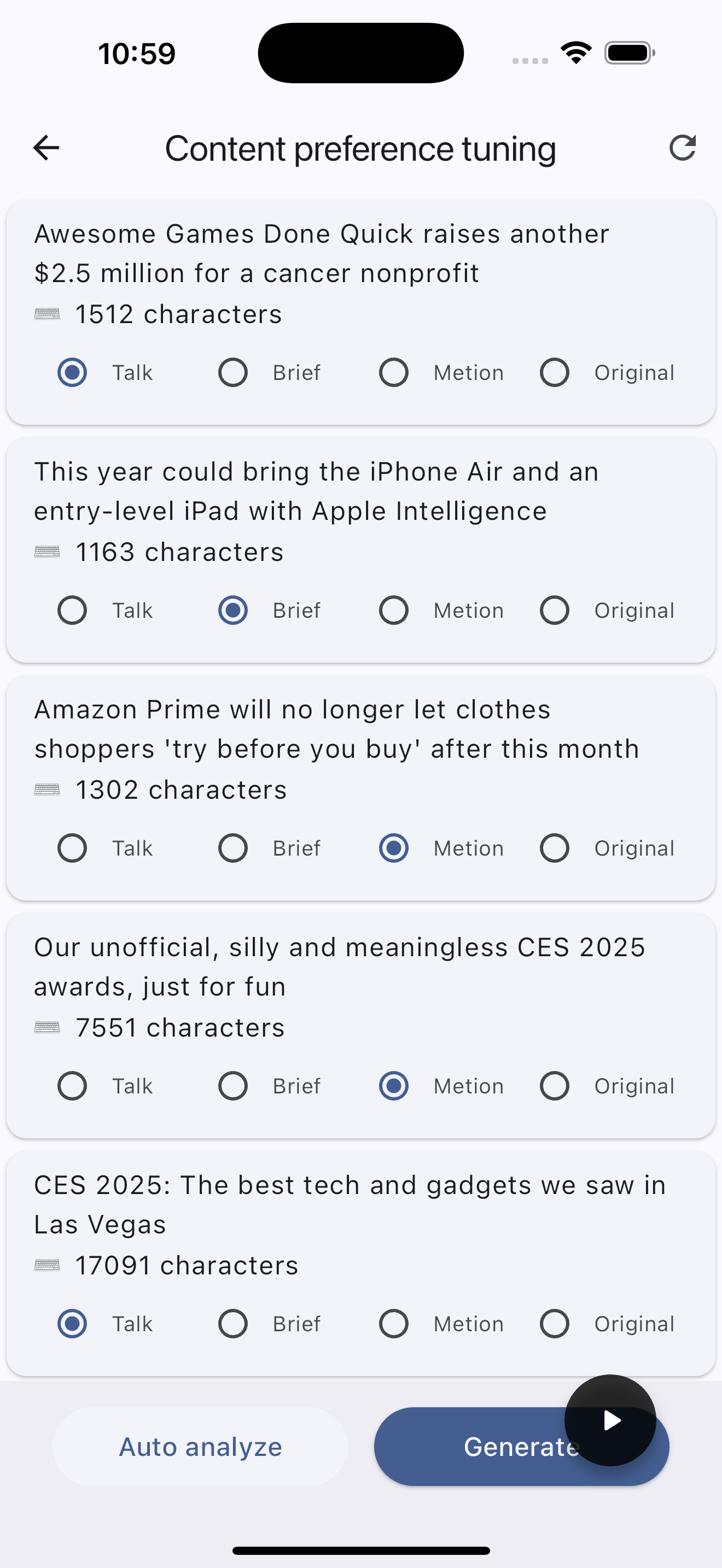Set Amazon Prime article to Brief
This screenshot has width=722, height=1568.
[233, 848]
